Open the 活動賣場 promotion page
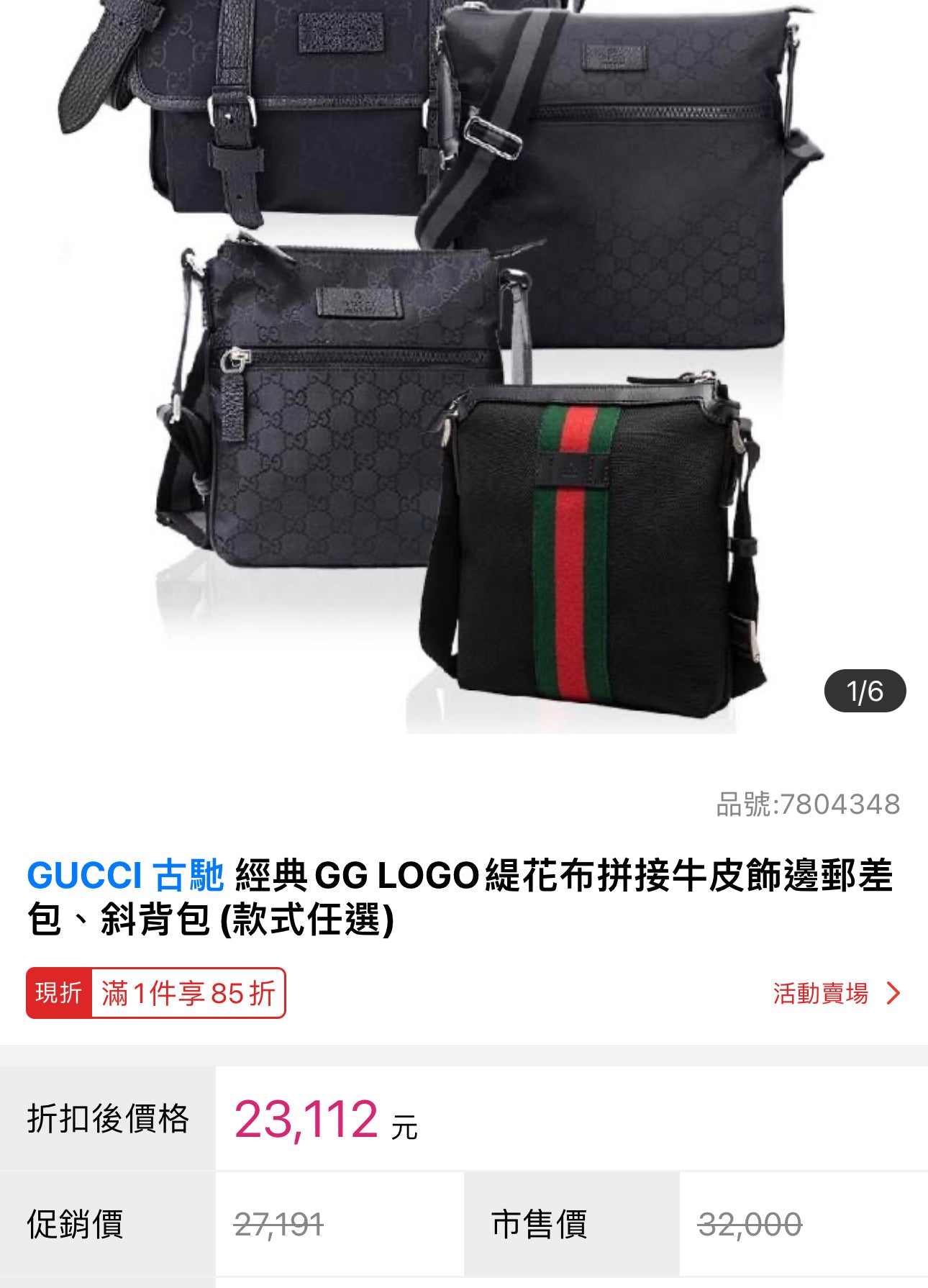928x1288 pixels. [x=836, y=994]
